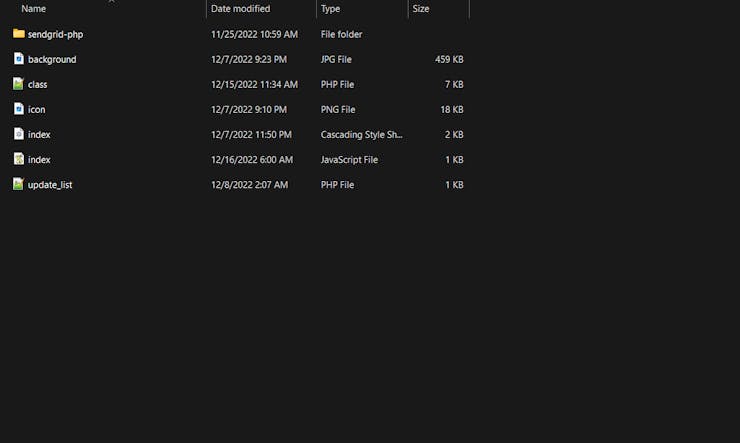
Task: Open the index JavaScript file
Action: [x=39, y=159]
